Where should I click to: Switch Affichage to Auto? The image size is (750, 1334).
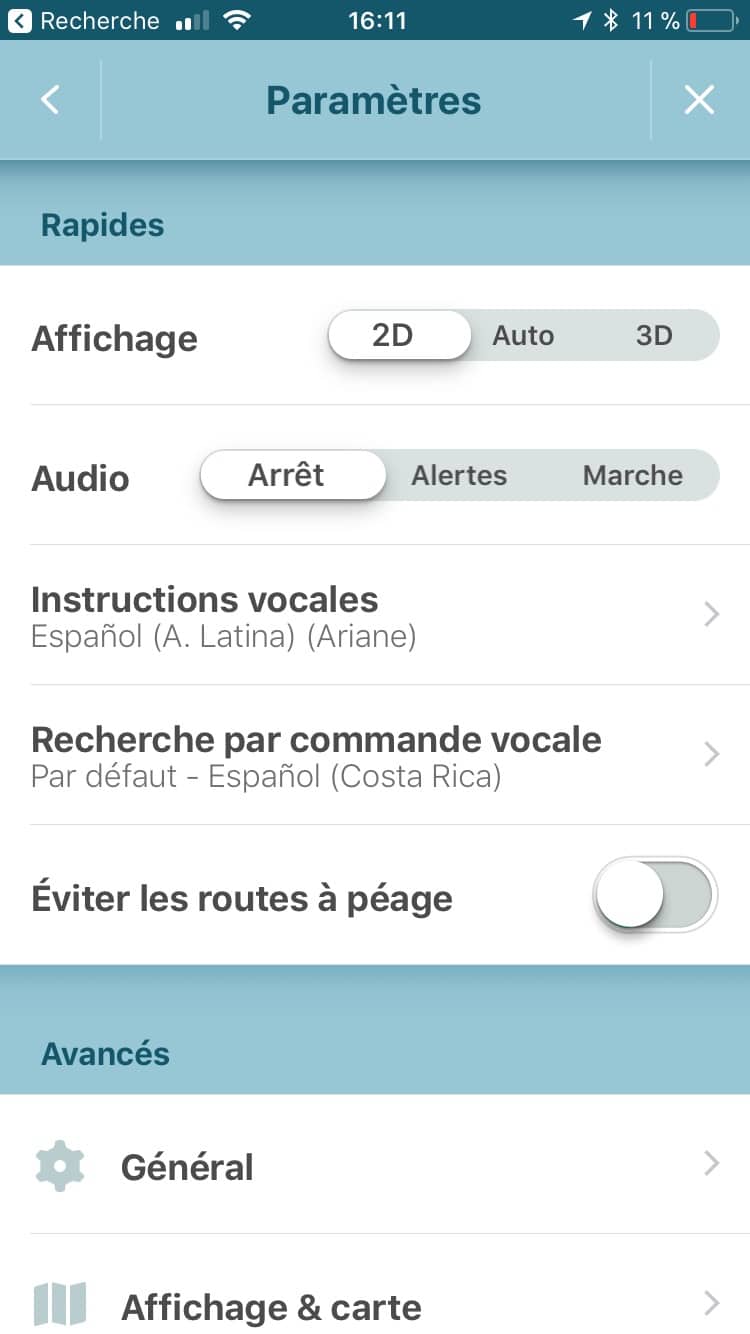point(523,335)
